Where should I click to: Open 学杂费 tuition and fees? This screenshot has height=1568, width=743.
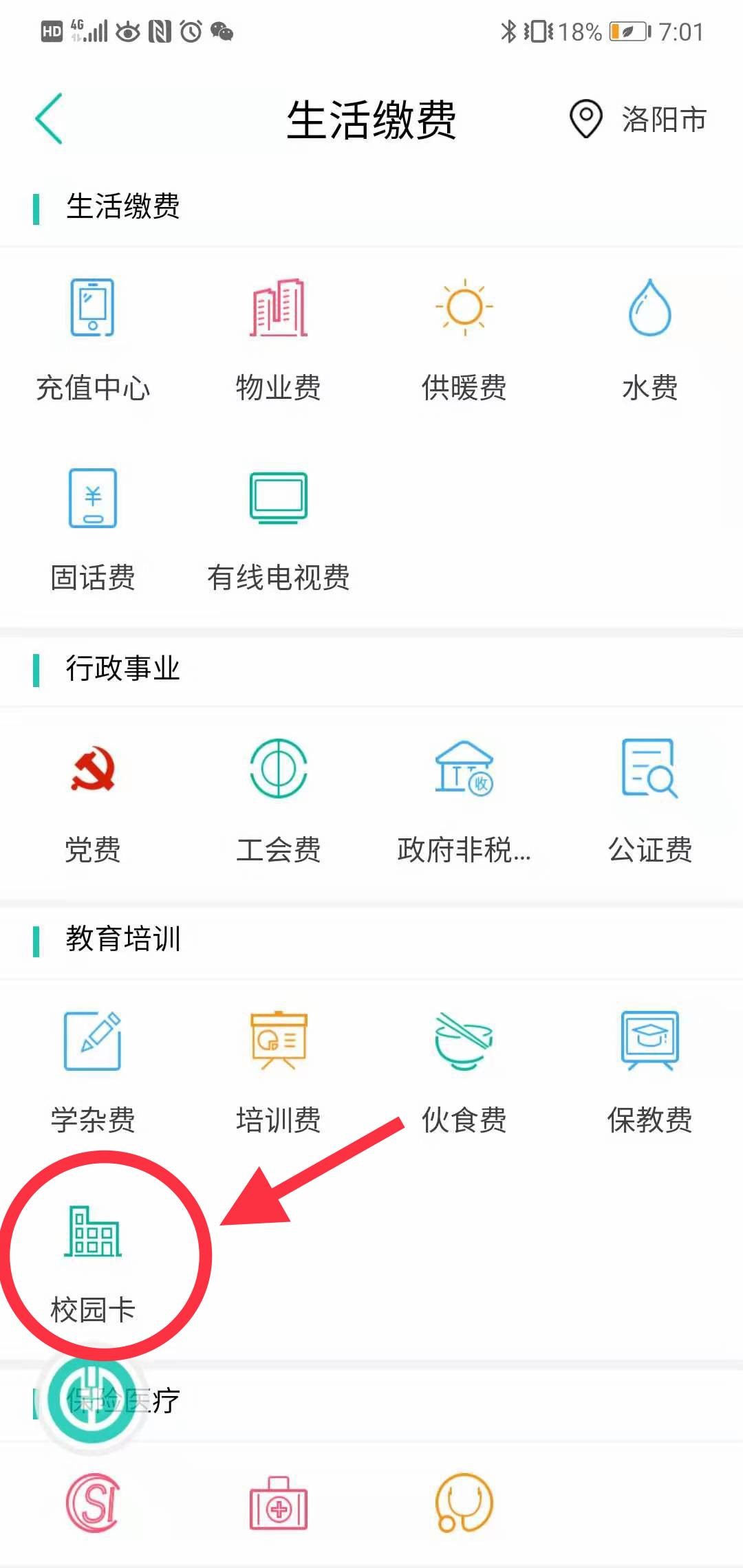[93, 1070]
